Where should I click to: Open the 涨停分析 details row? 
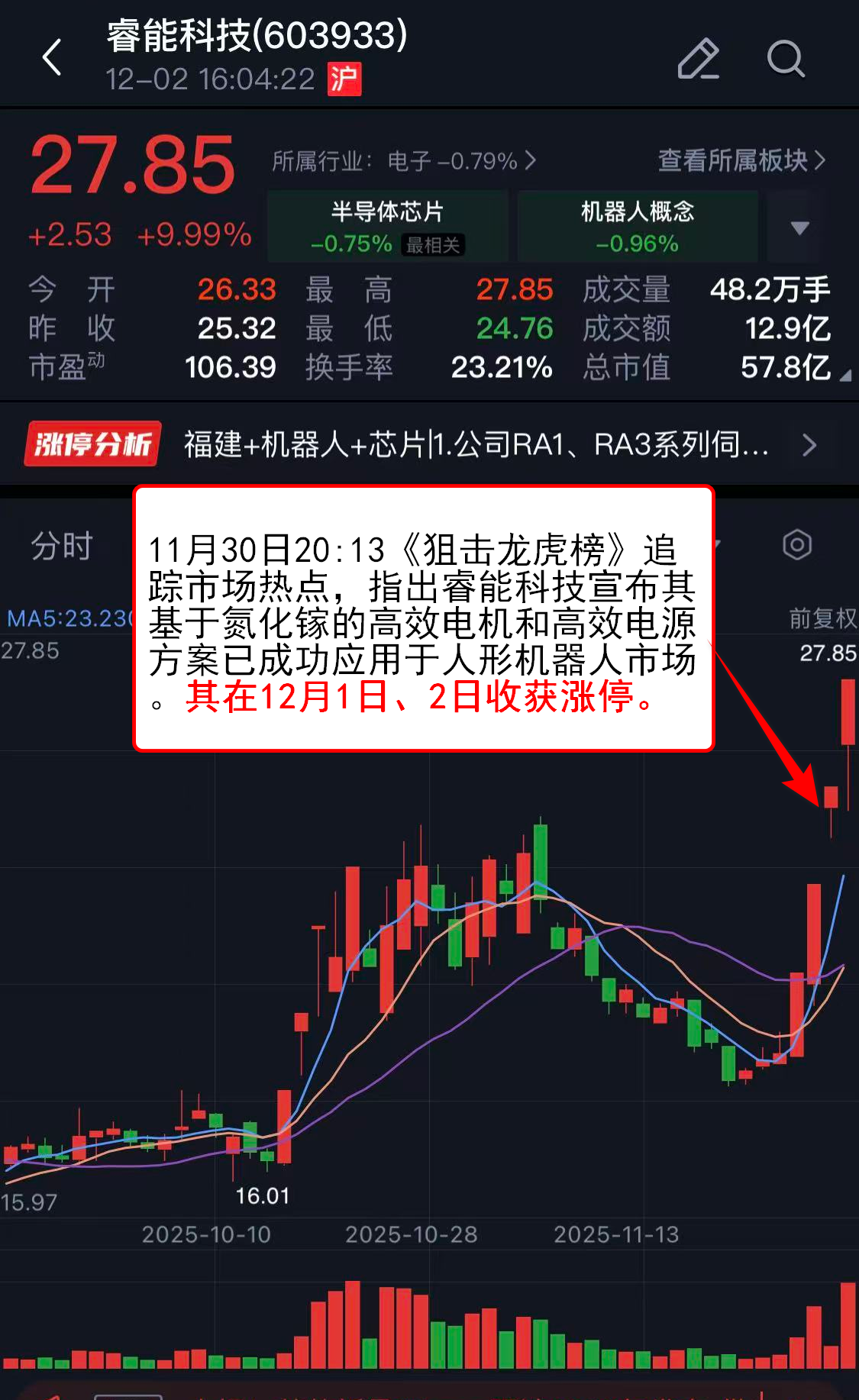pos(428,444)
